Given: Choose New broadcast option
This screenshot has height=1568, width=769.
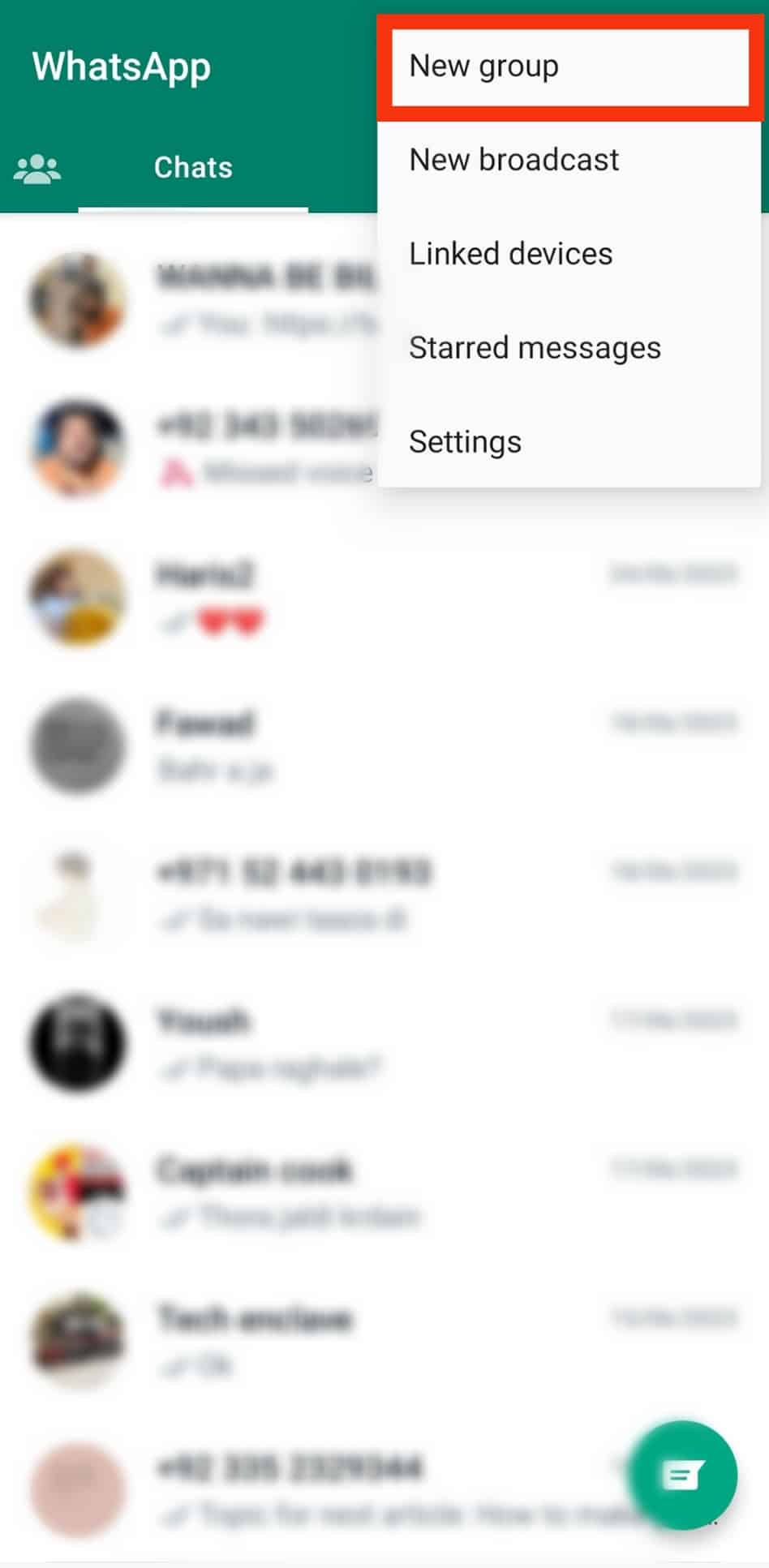Looking at the screenshot, I should tap(514, 160).
